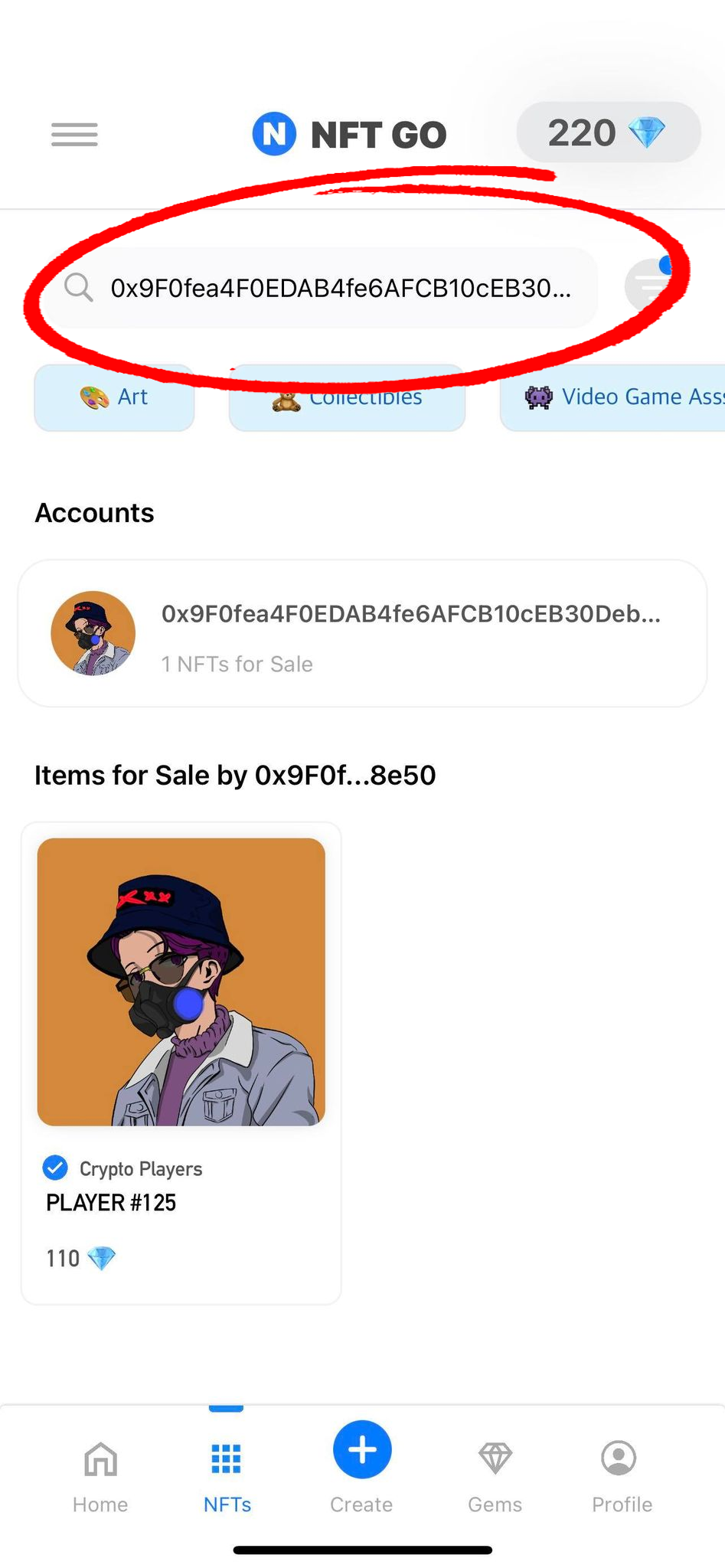The height and width of the screenshot is (1568, 725).
Task: Go to the Home tab
Action: [x=100, y=1477]
